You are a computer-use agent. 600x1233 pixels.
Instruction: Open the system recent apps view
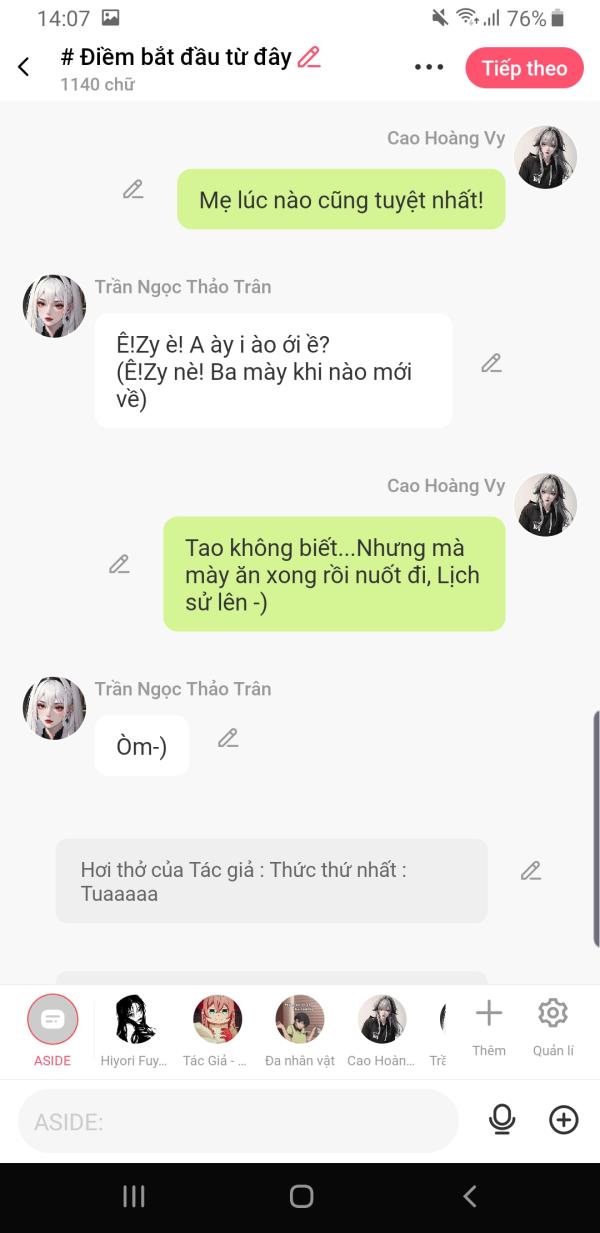pyautogui.click(x=133, y=1196)
